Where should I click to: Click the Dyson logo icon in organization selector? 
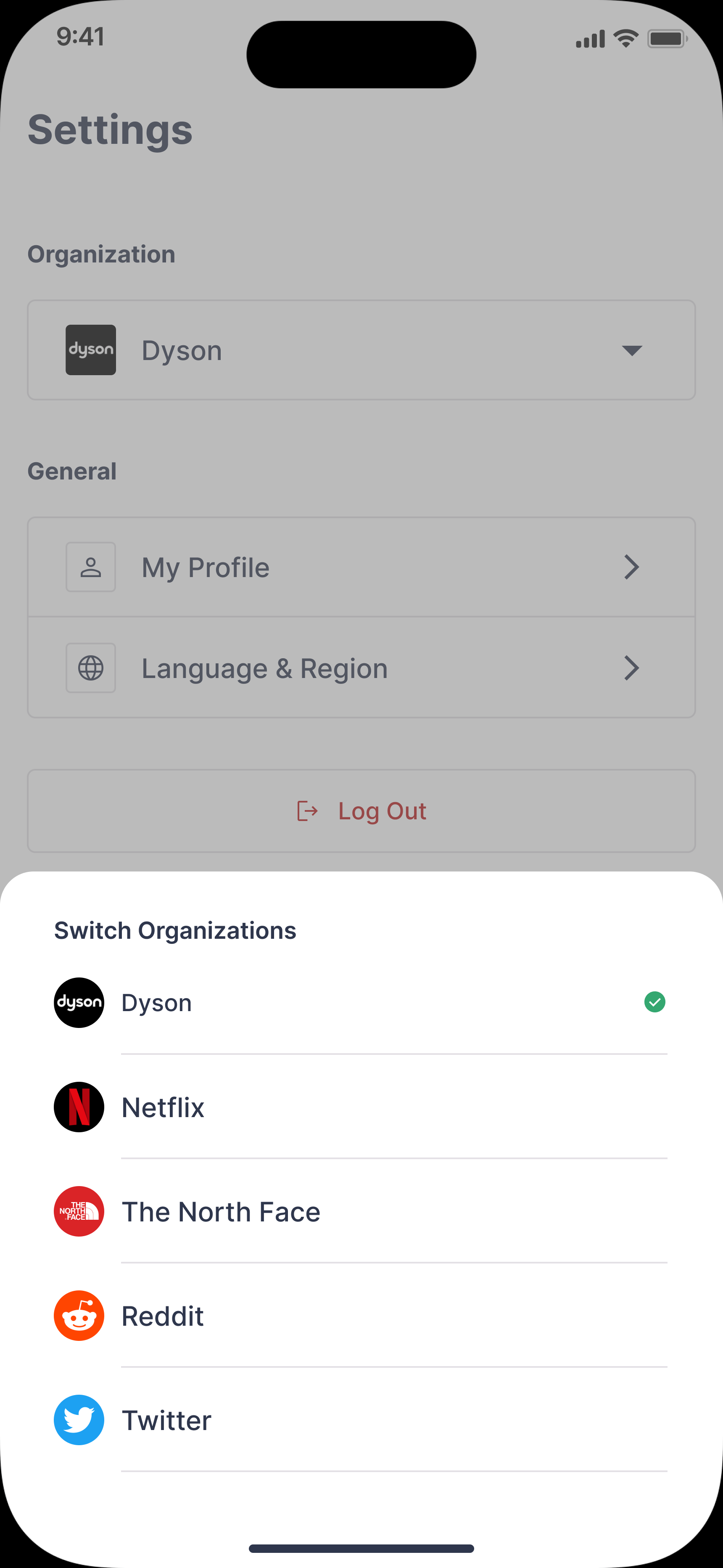point(90,350)
